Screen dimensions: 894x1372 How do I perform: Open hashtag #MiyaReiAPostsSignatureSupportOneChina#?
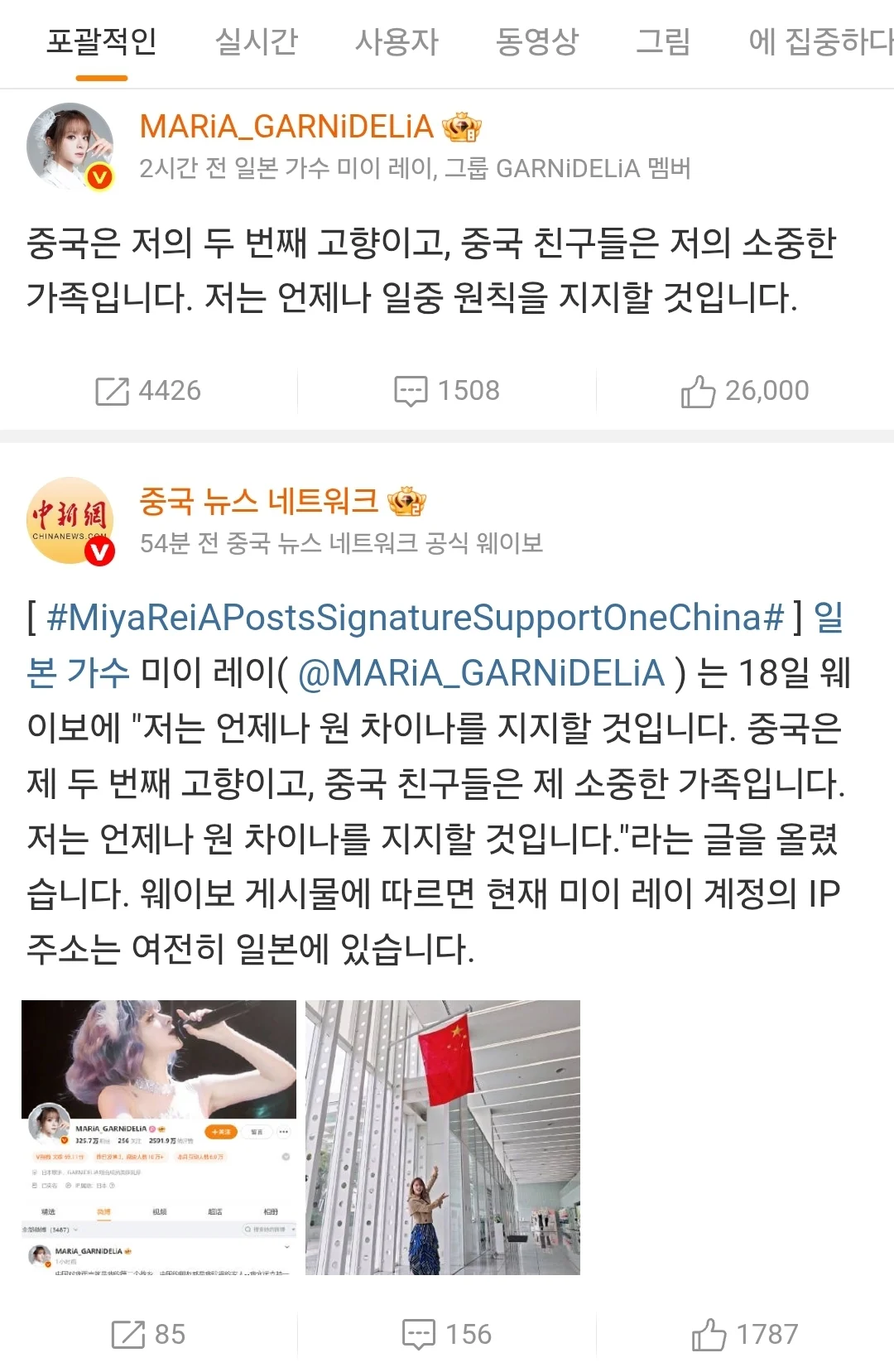[x=415, y=618]
